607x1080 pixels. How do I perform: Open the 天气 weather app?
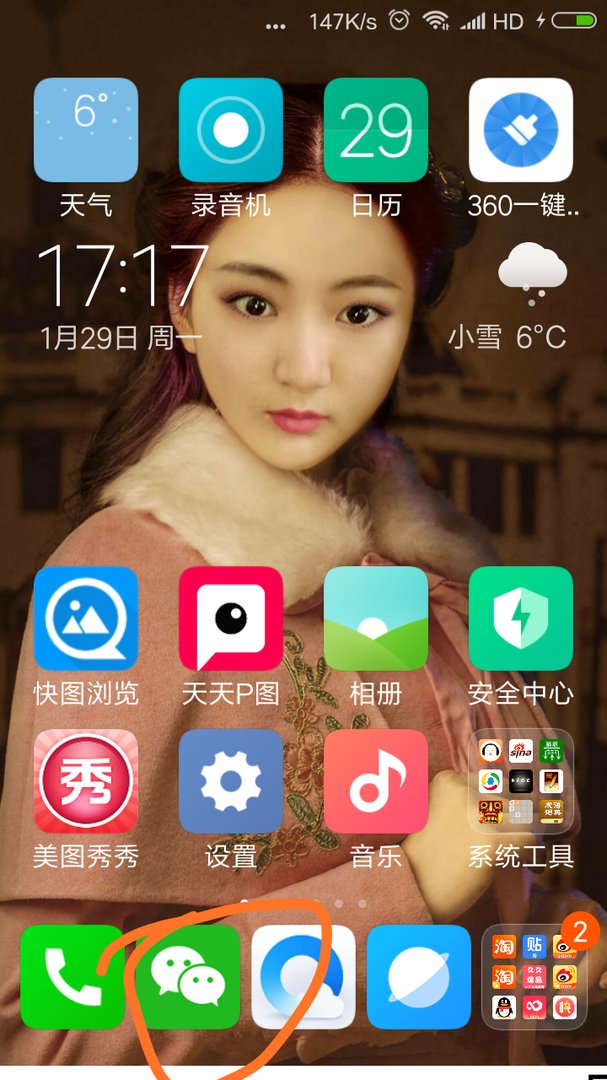[x=86, y=130]
